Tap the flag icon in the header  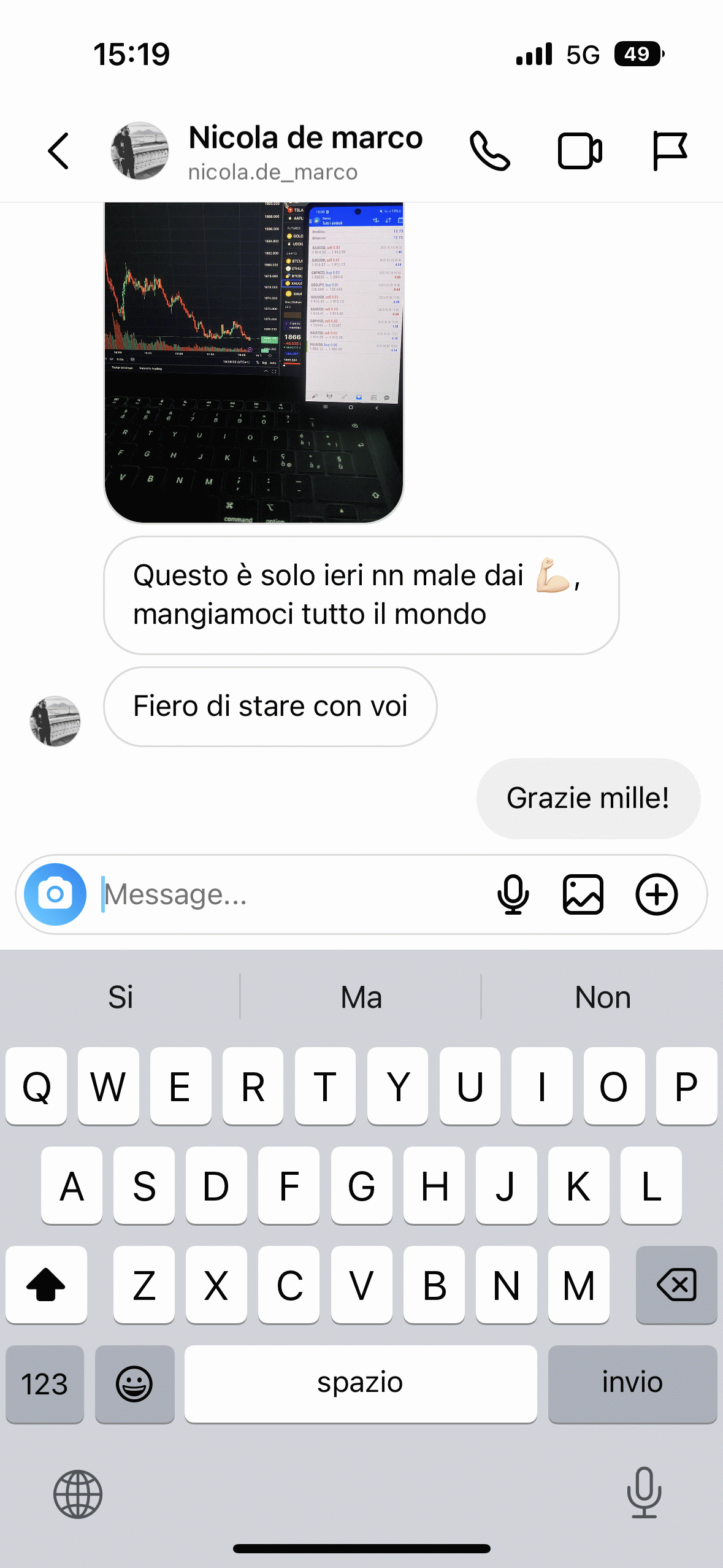pos(670,151)
